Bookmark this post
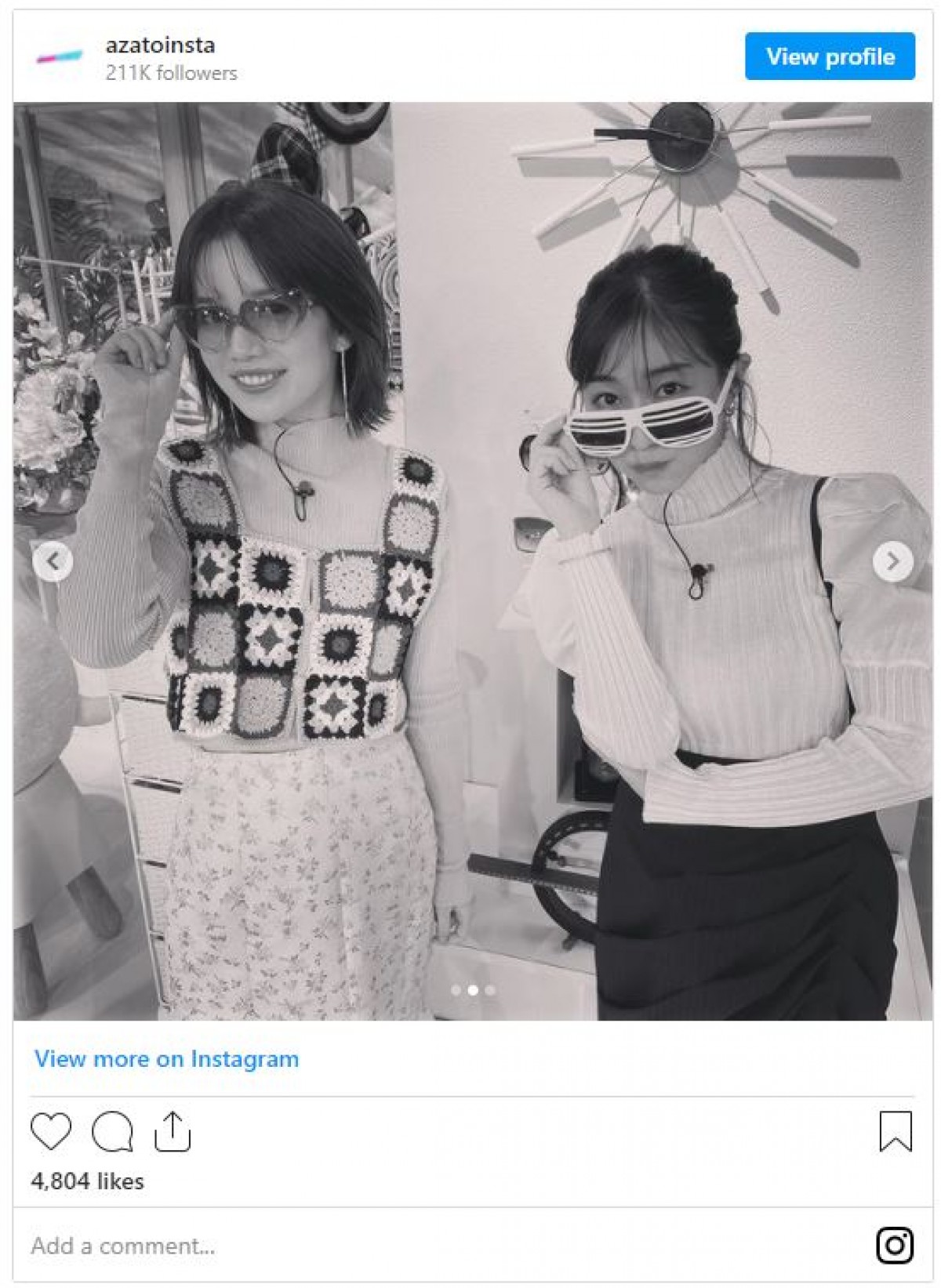Screen dimensions: 941x1288 [x=896, y=1131]
